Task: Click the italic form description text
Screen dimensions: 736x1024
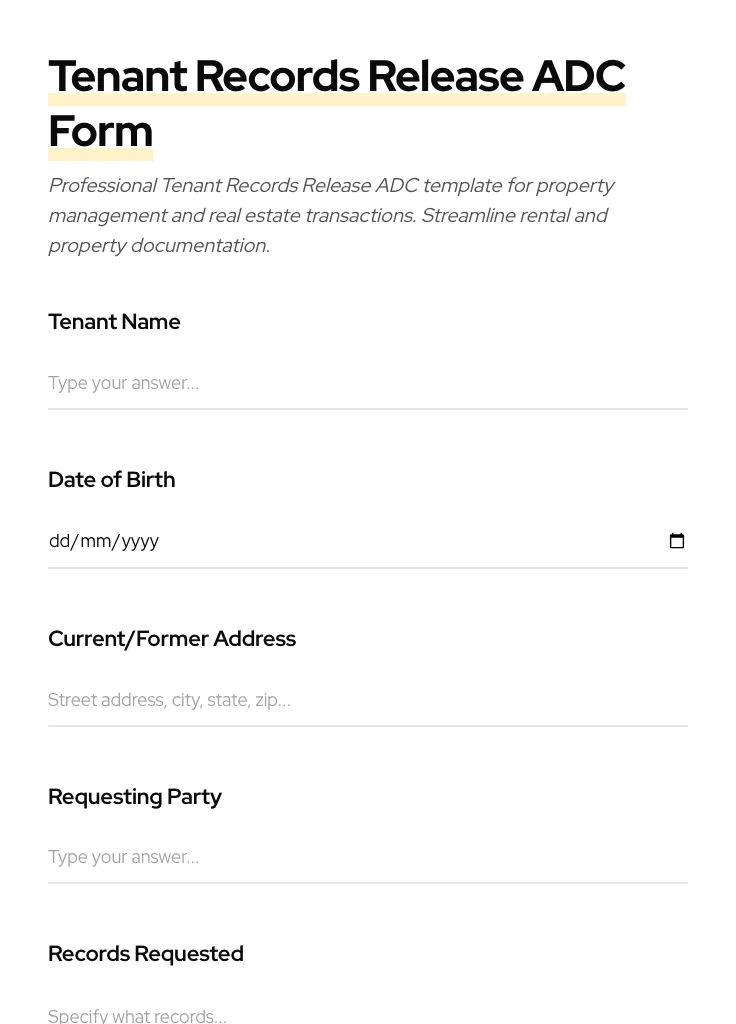Action: [330, 215]
